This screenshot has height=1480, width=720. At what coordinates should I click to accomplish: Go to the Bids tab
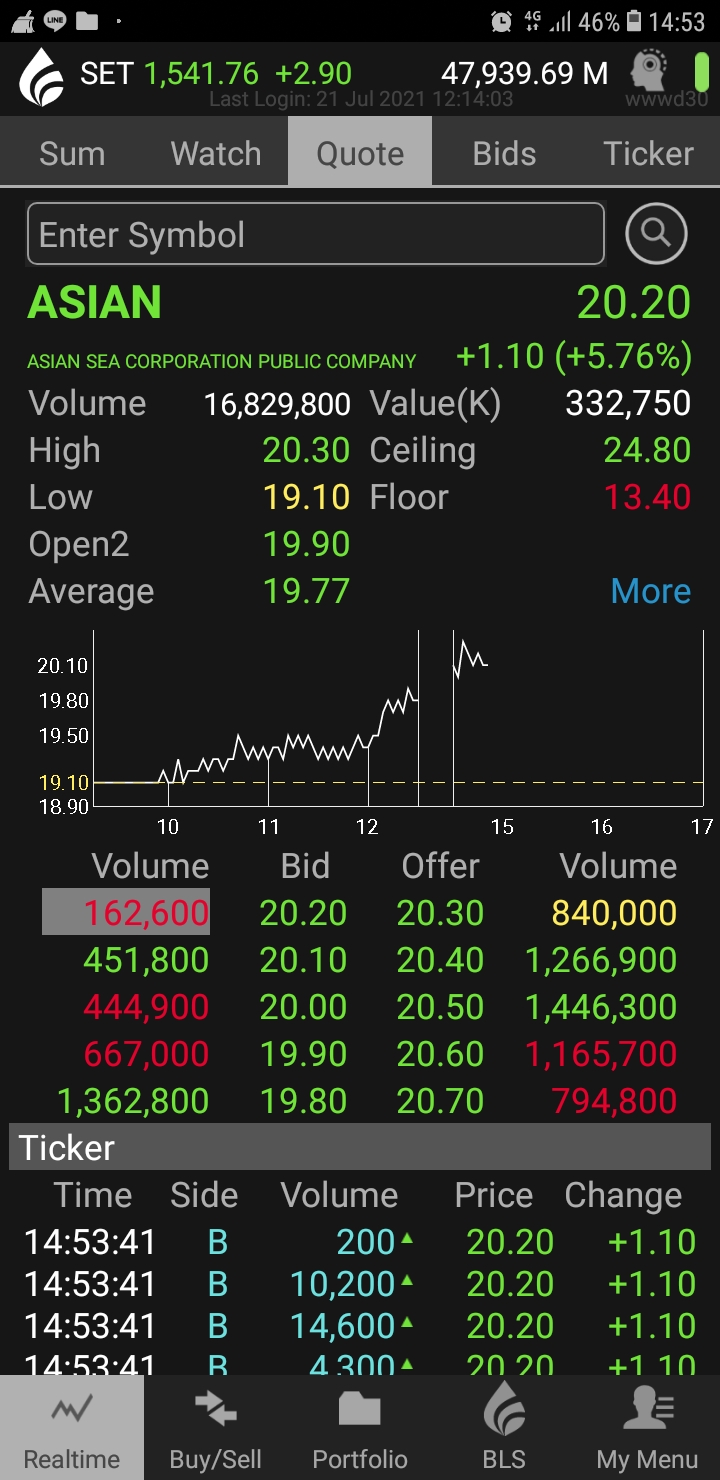(x=504, y=153)
